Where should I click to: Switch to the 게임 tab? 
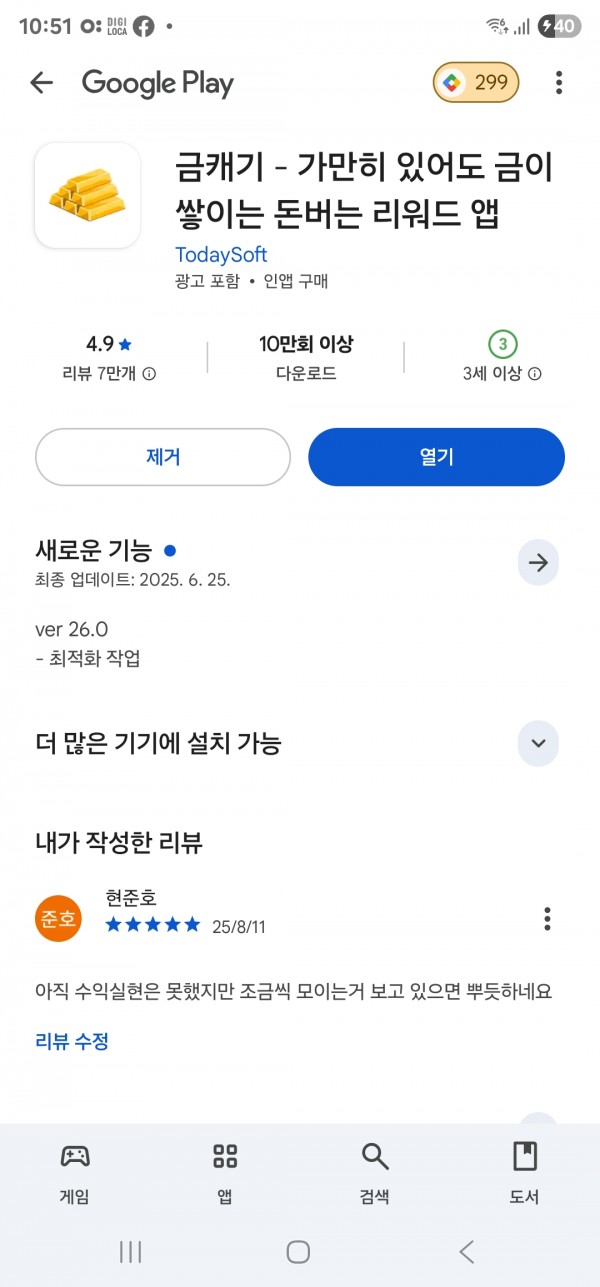point(75,1174)
